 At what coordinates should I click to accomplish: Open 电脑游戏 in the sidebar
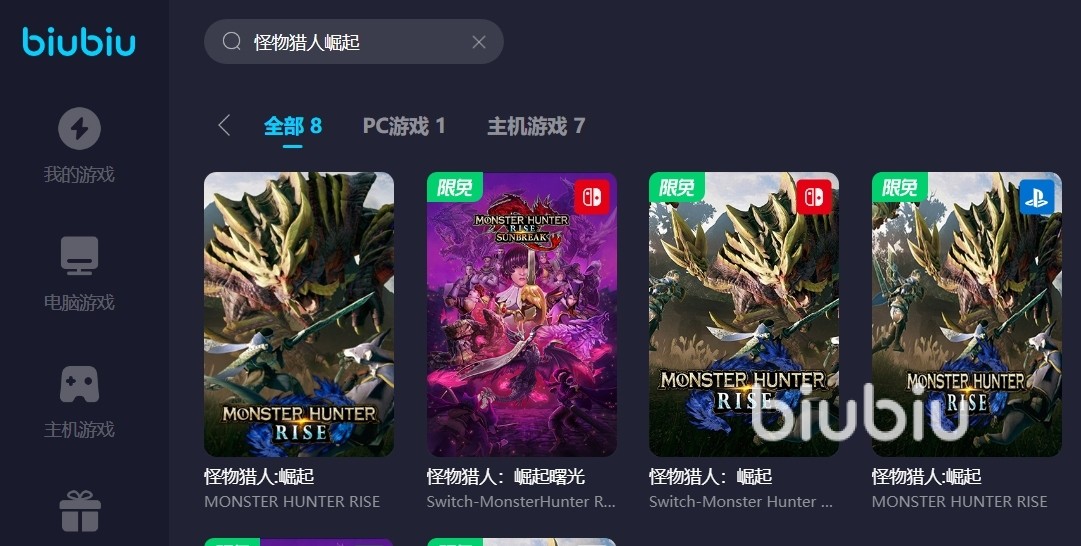pos(79,273)
